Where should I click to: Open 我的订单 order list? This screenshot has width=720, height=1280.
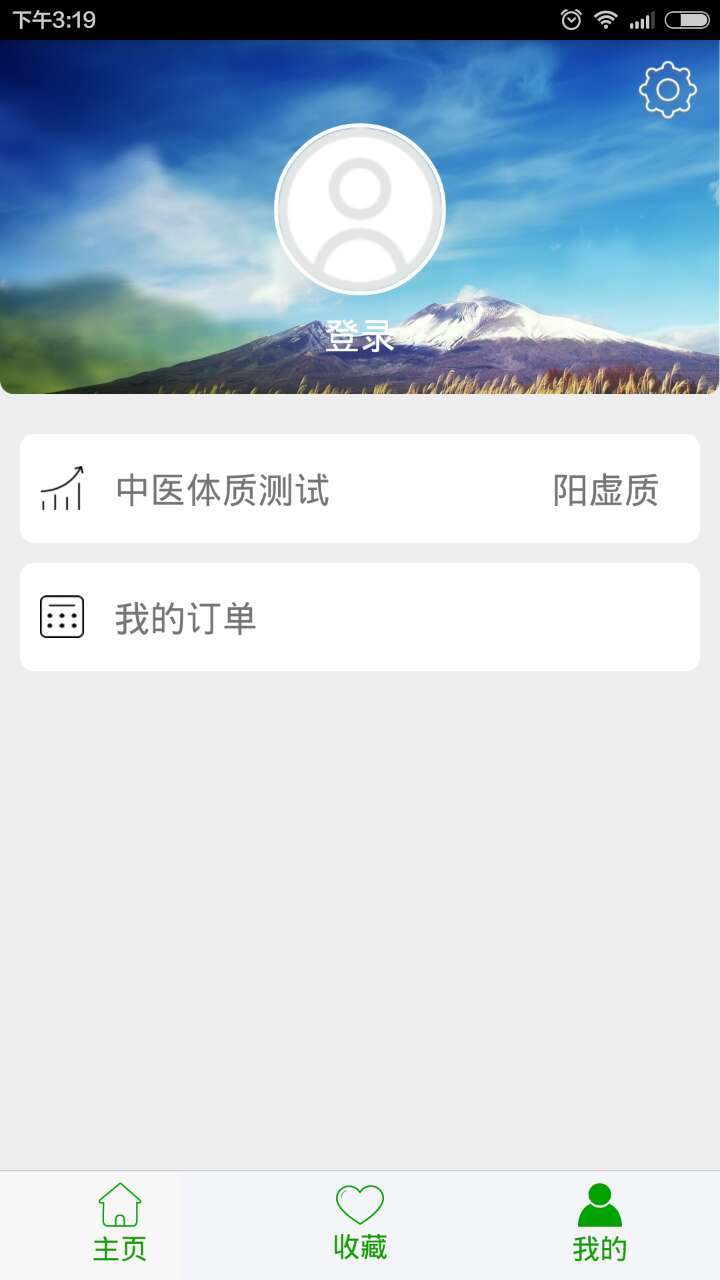point(360,617)
